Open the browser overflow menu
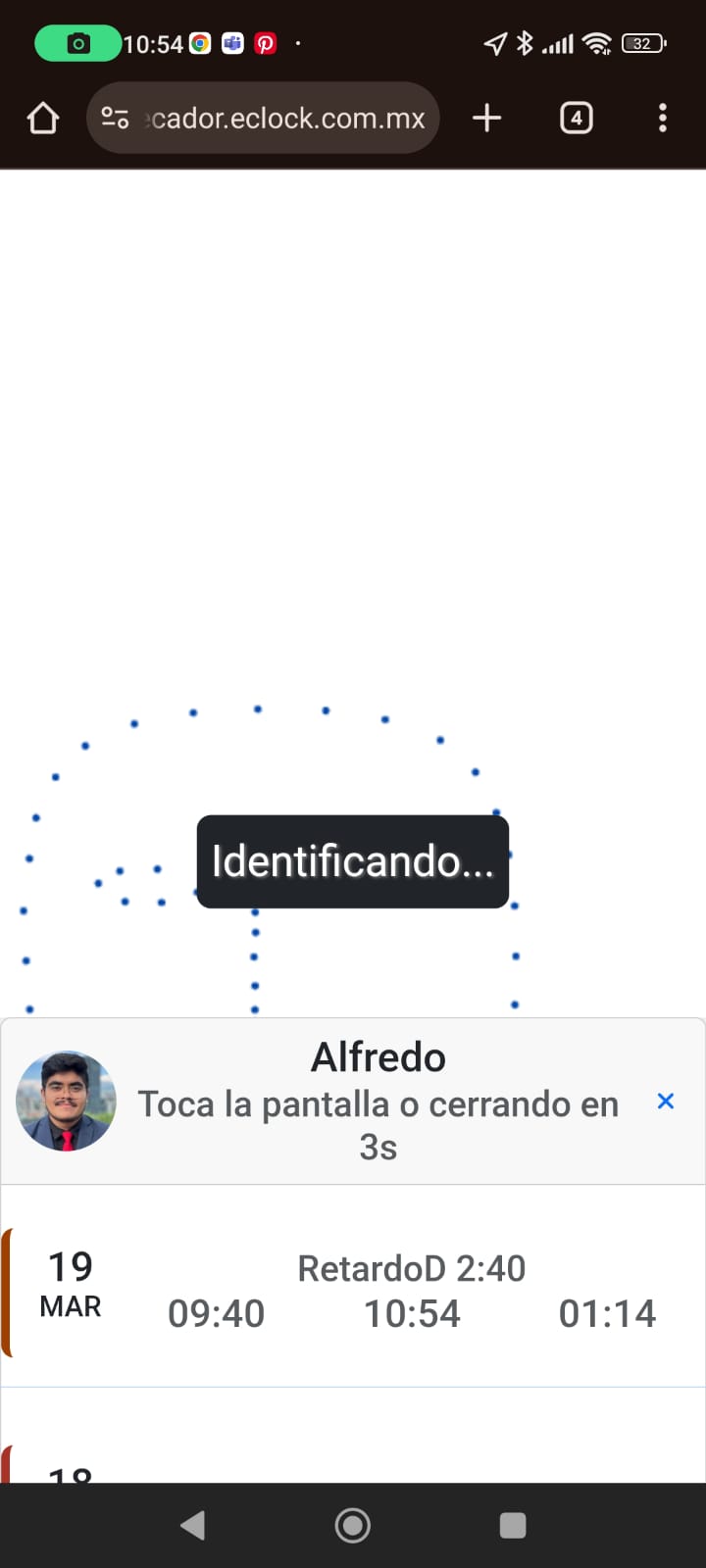The image size is (706, 1568). [x=663, y=119]
